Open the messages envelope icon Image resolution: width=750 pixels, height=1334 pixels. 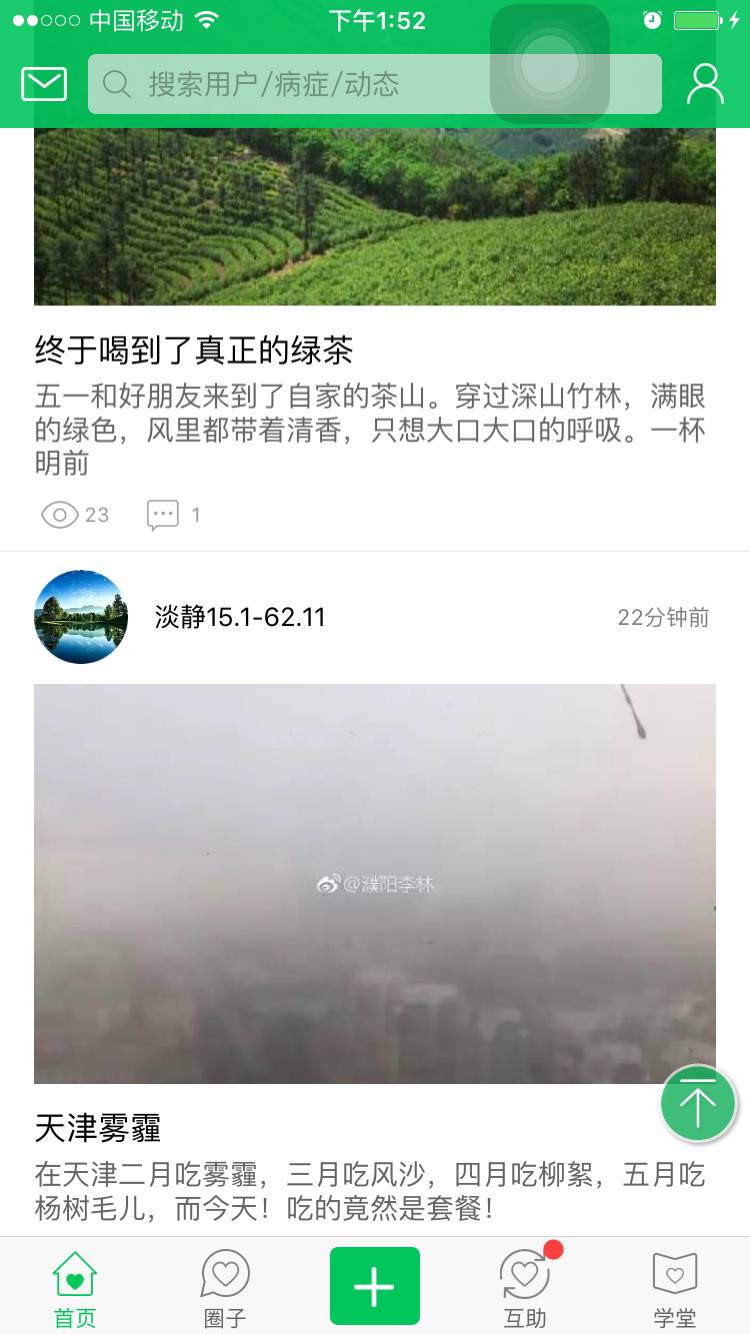pos(44,85)
